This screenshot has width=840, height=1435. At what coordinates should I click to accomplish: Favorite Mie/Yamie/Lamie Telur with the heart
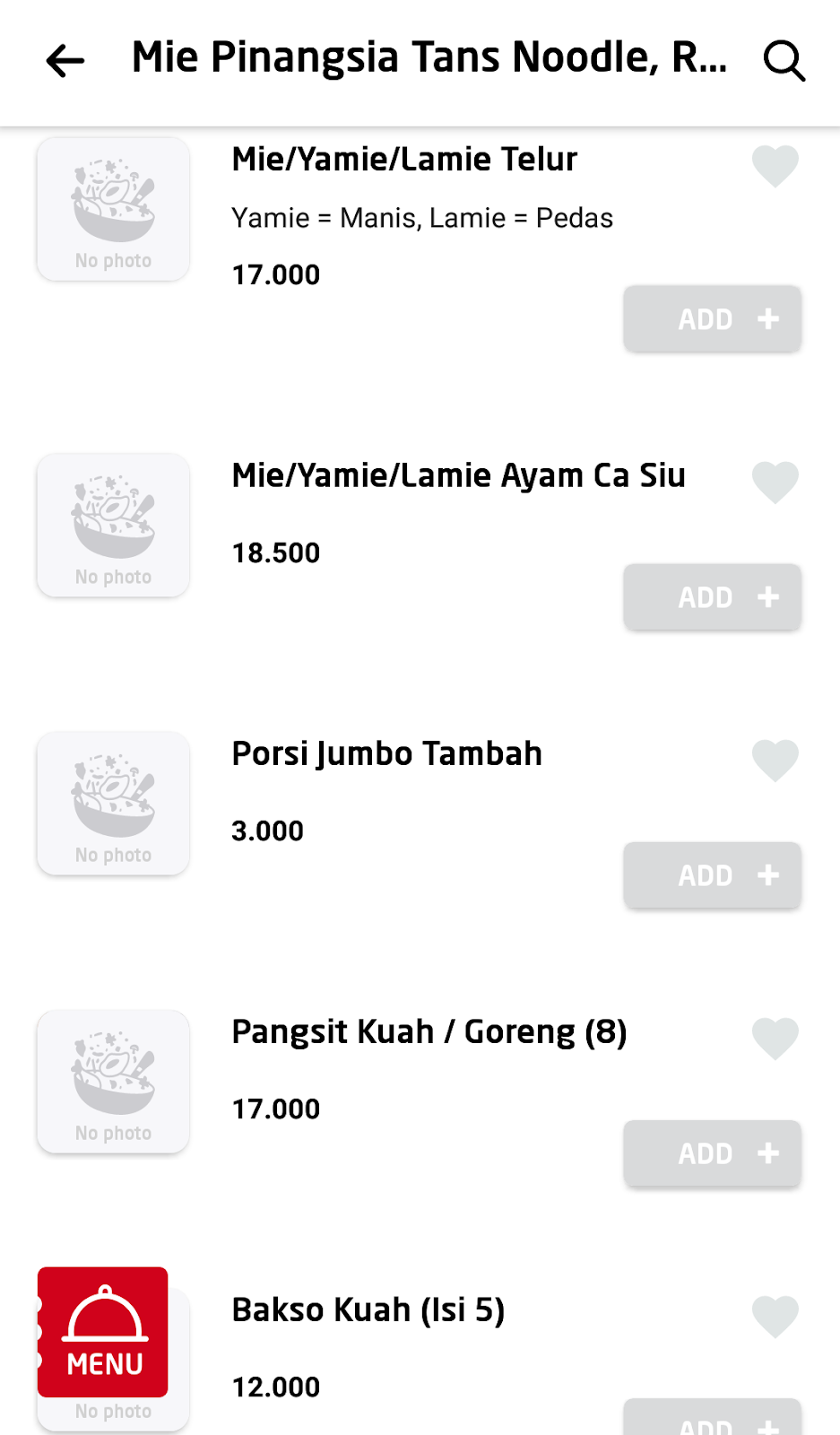tap(775, 166)
